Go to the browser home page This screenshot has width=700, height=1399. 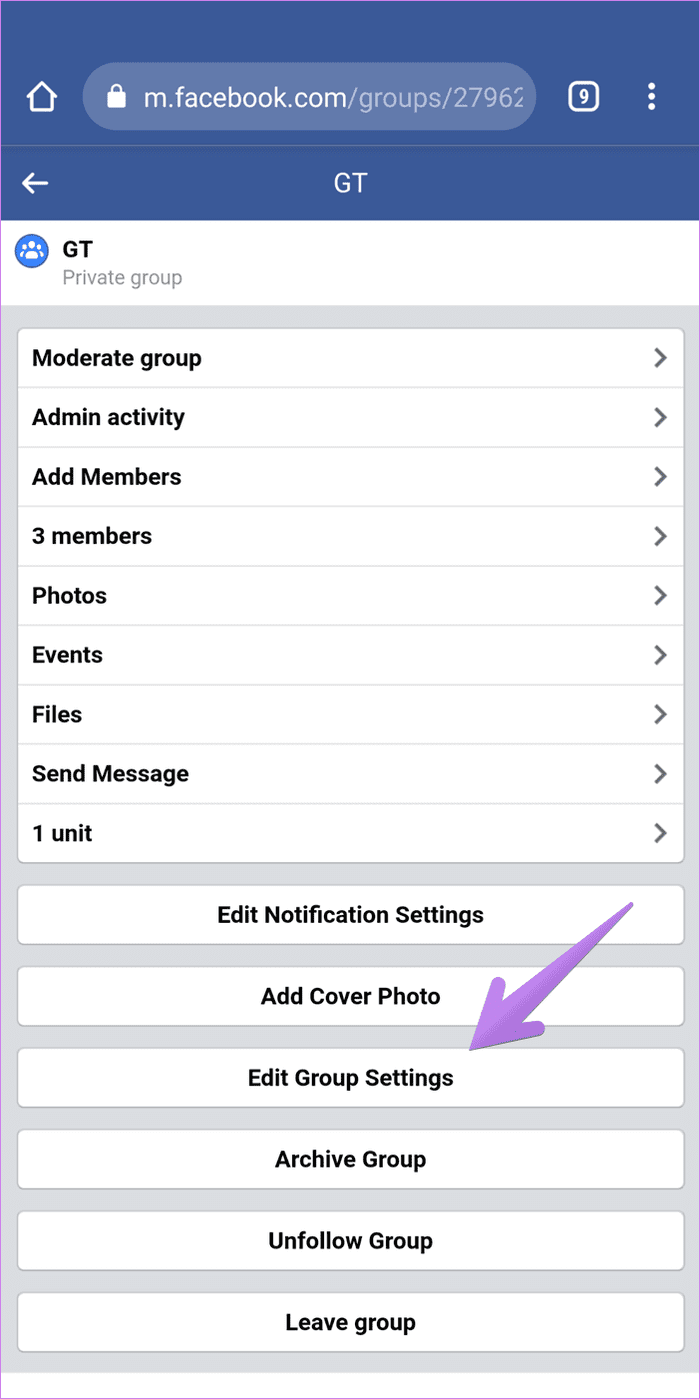point(42,97)
